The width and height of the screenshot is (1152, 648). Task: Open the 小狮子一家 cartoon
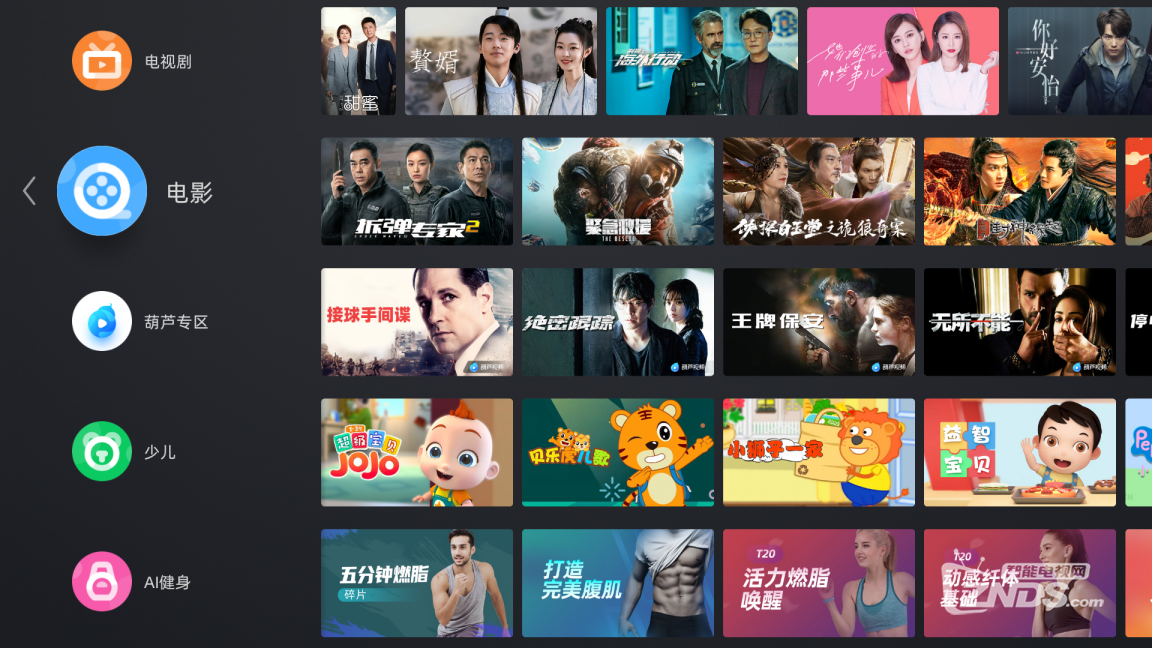pos(818,452)
